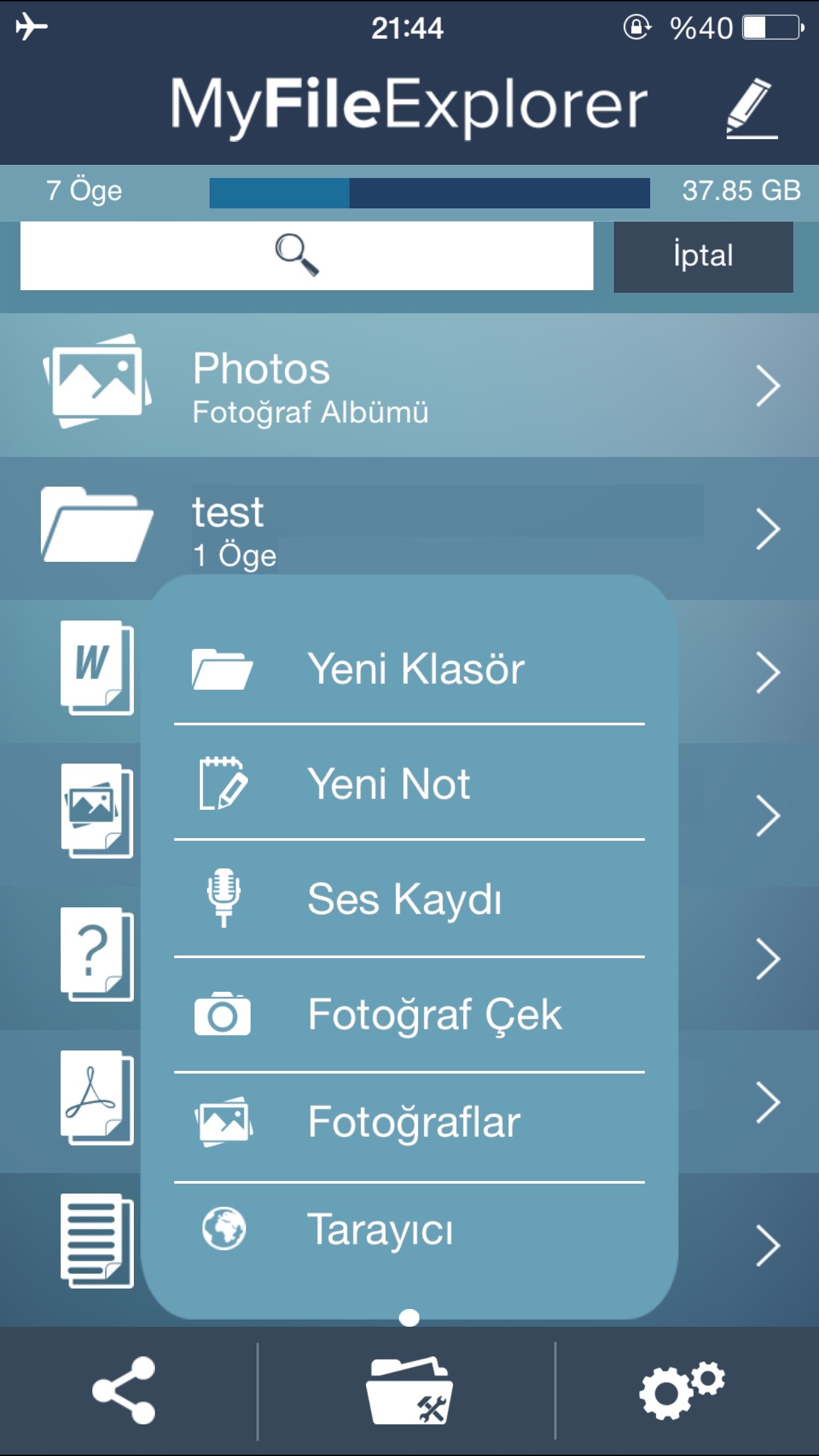Open the test folder

click(409, 528)
